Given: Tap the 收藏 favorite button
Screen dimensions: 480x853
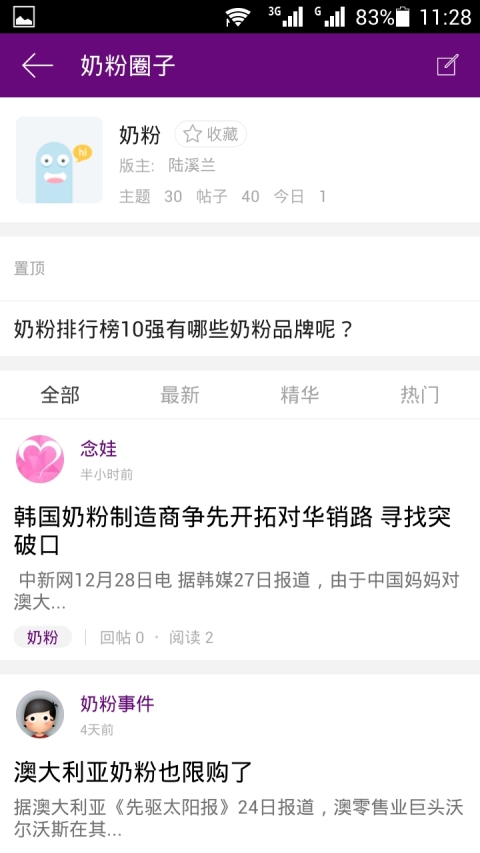Looking at the screenshot, I should coord(211,134).
